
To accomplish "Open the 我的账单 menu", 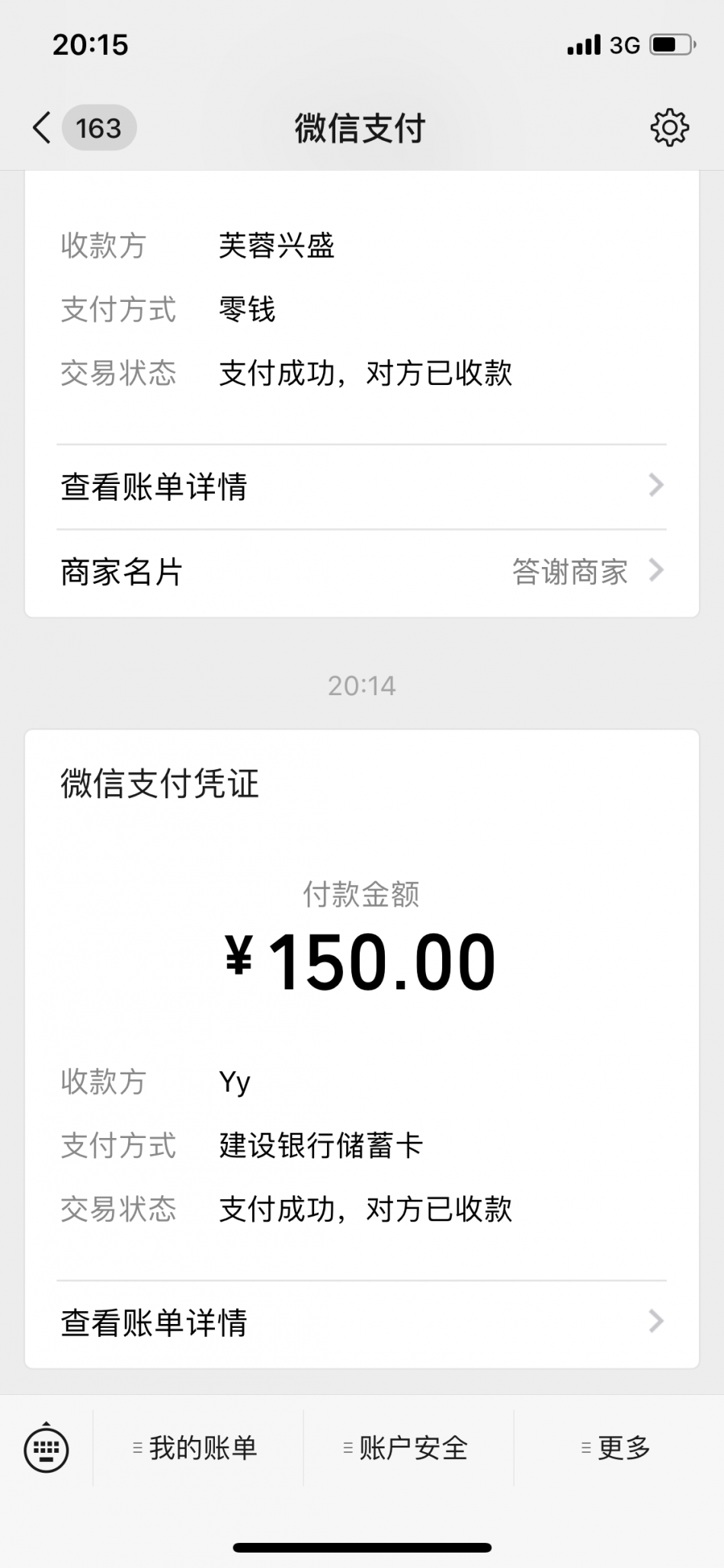I will coord(197,1448).
